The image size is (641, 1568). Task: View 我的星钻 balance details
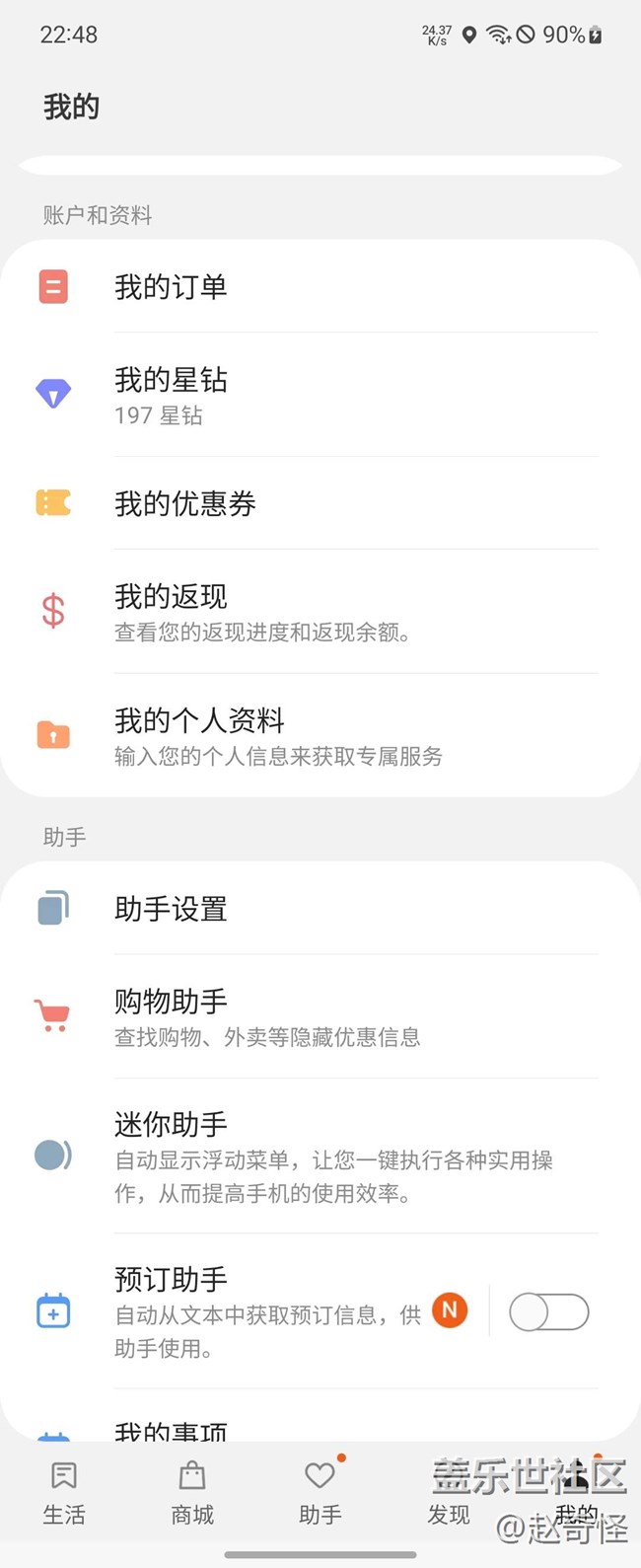point(320,395)
